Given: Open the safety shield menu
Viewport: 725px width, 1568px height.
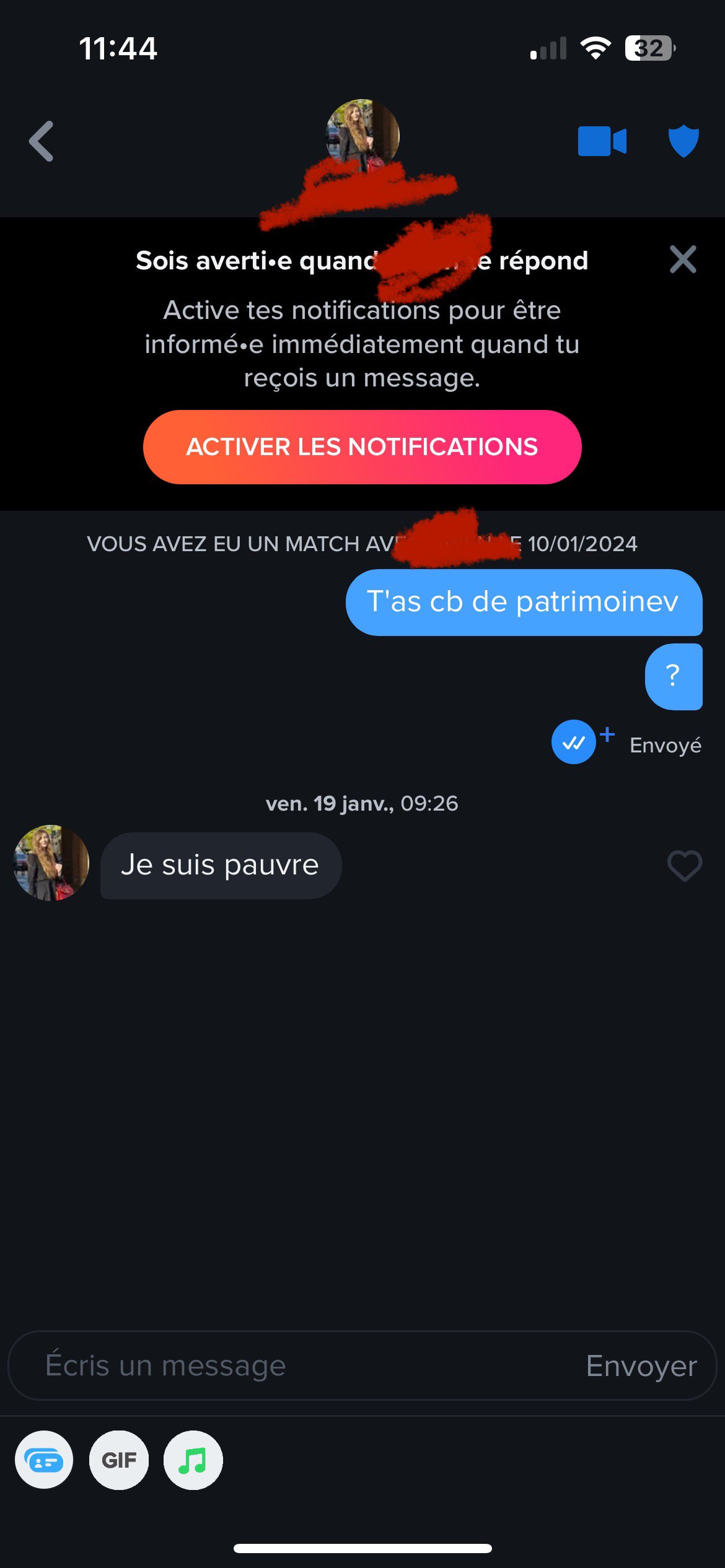Looking at the screenshot, I should coord(683,141).
